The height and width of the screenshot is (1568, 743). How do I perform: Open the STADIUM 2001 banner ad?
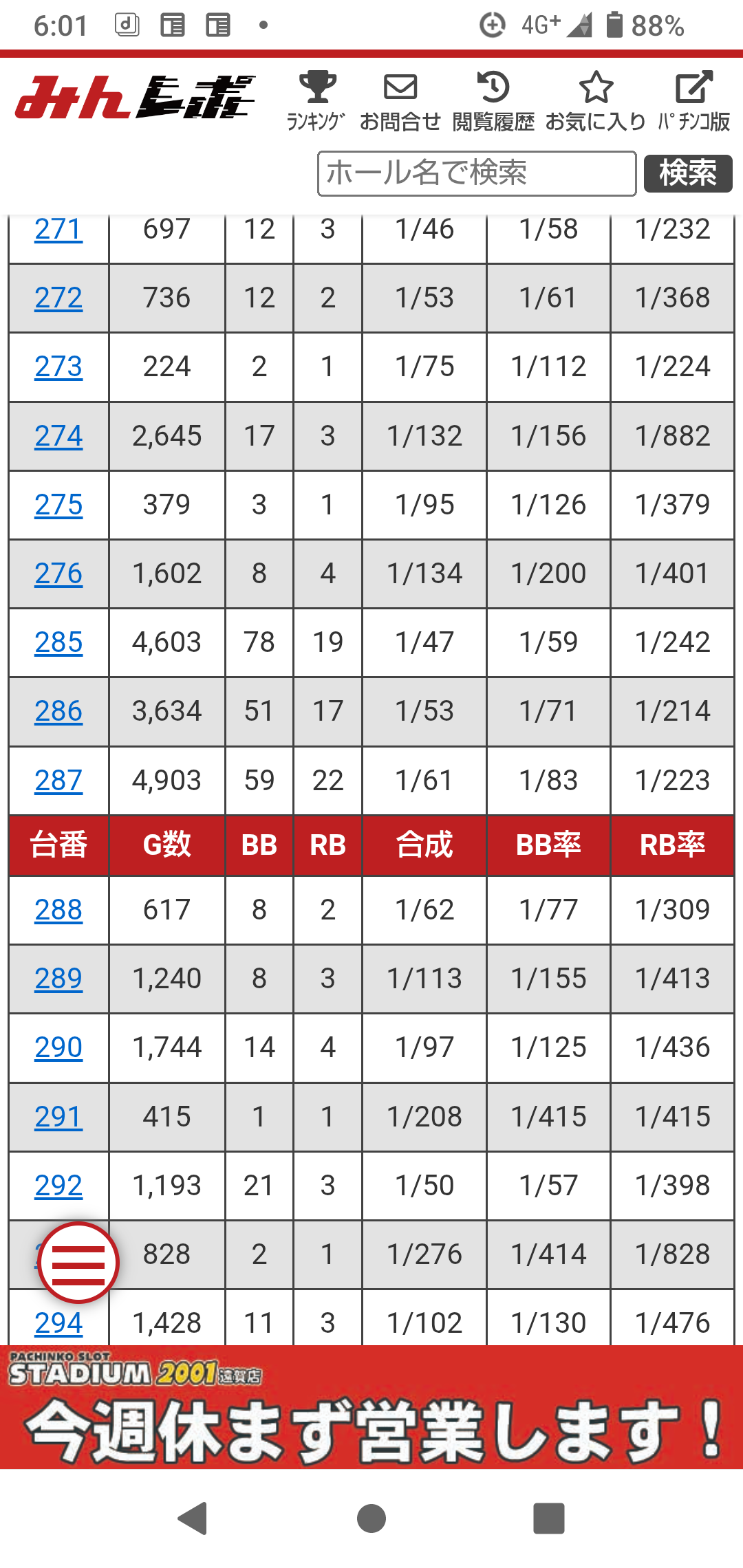pyautogui.click(x=371, y=1407)
